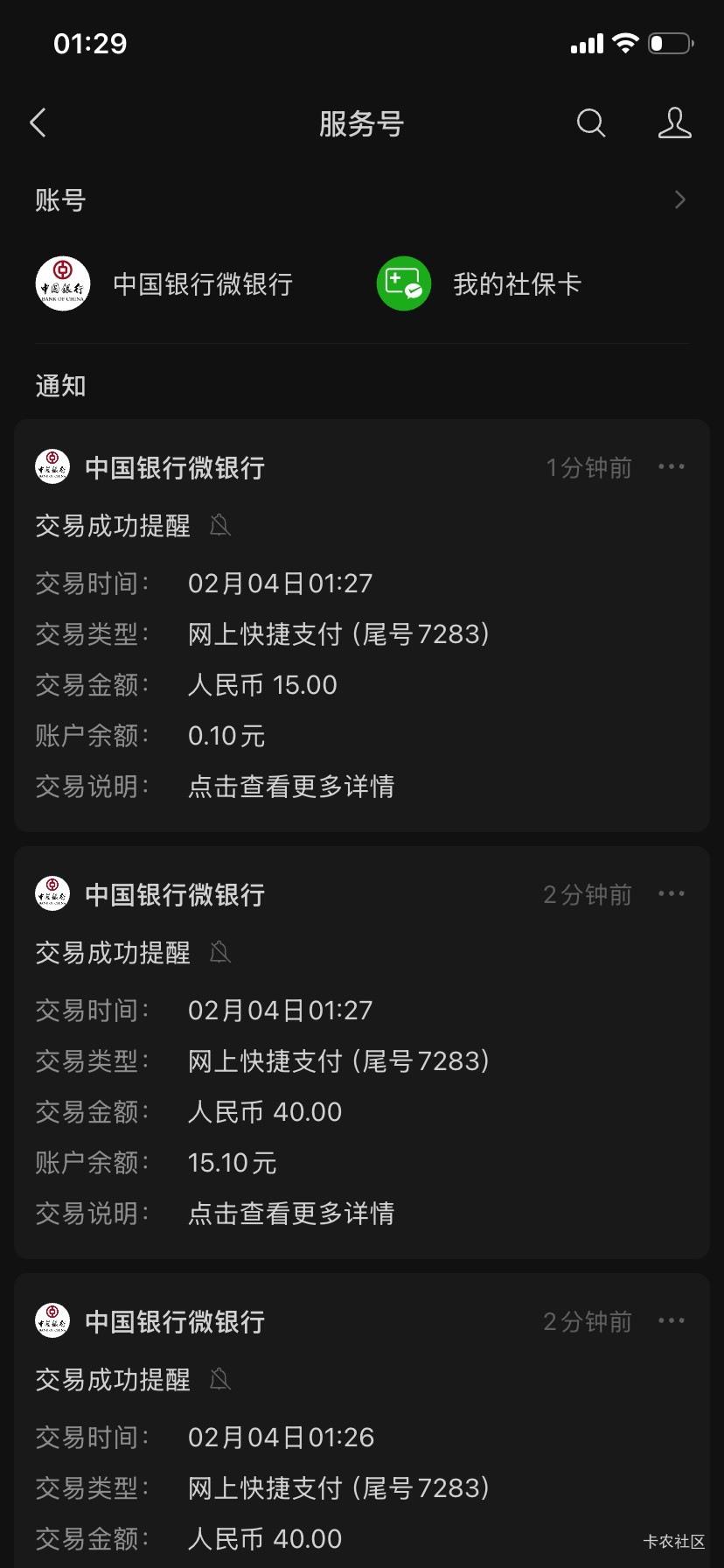Expand the 账号 list chevron
The image size is (724, 1568).
coord(679,200)
